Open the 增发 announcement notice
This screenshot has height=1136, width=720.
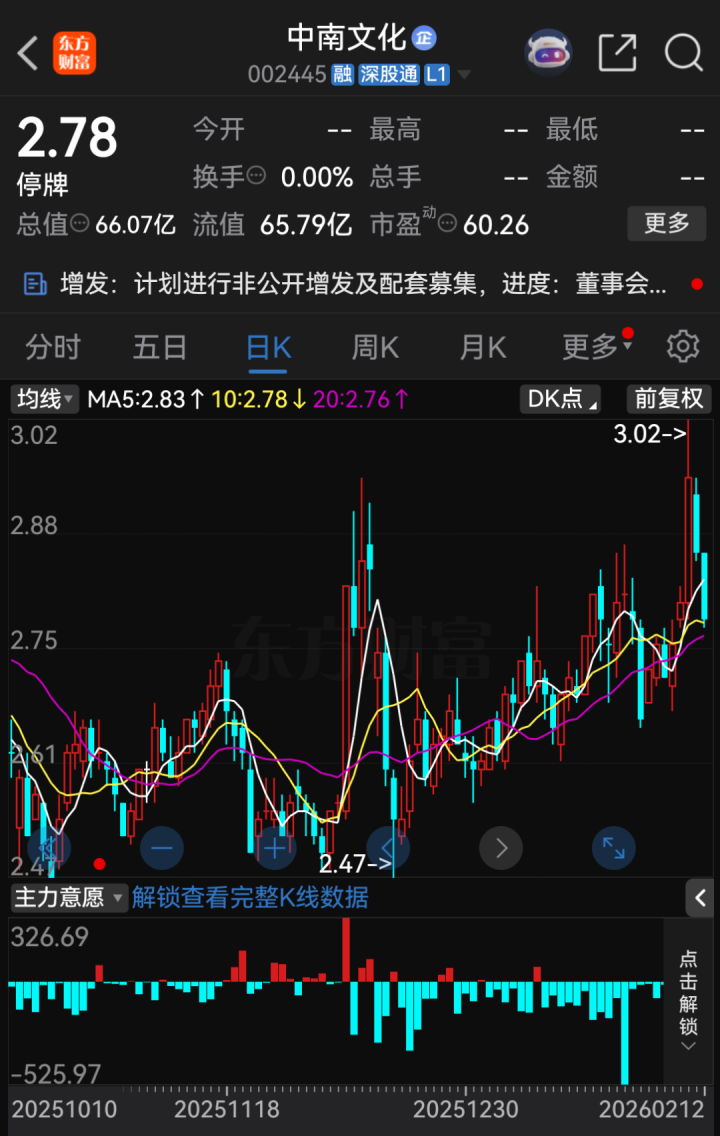(360, 284)
